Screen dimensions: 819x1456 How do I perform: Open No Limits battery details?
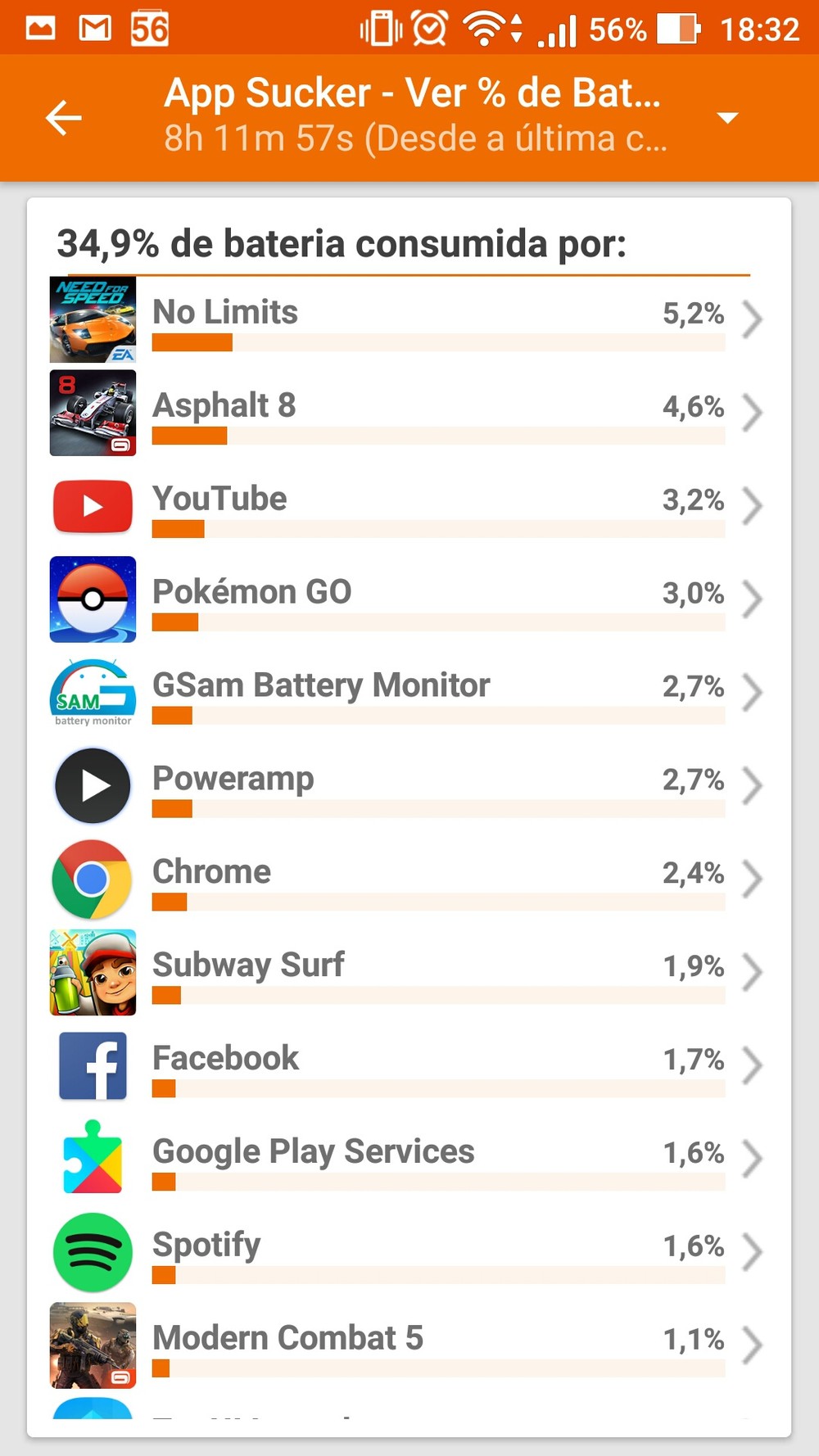pos(409,319)
